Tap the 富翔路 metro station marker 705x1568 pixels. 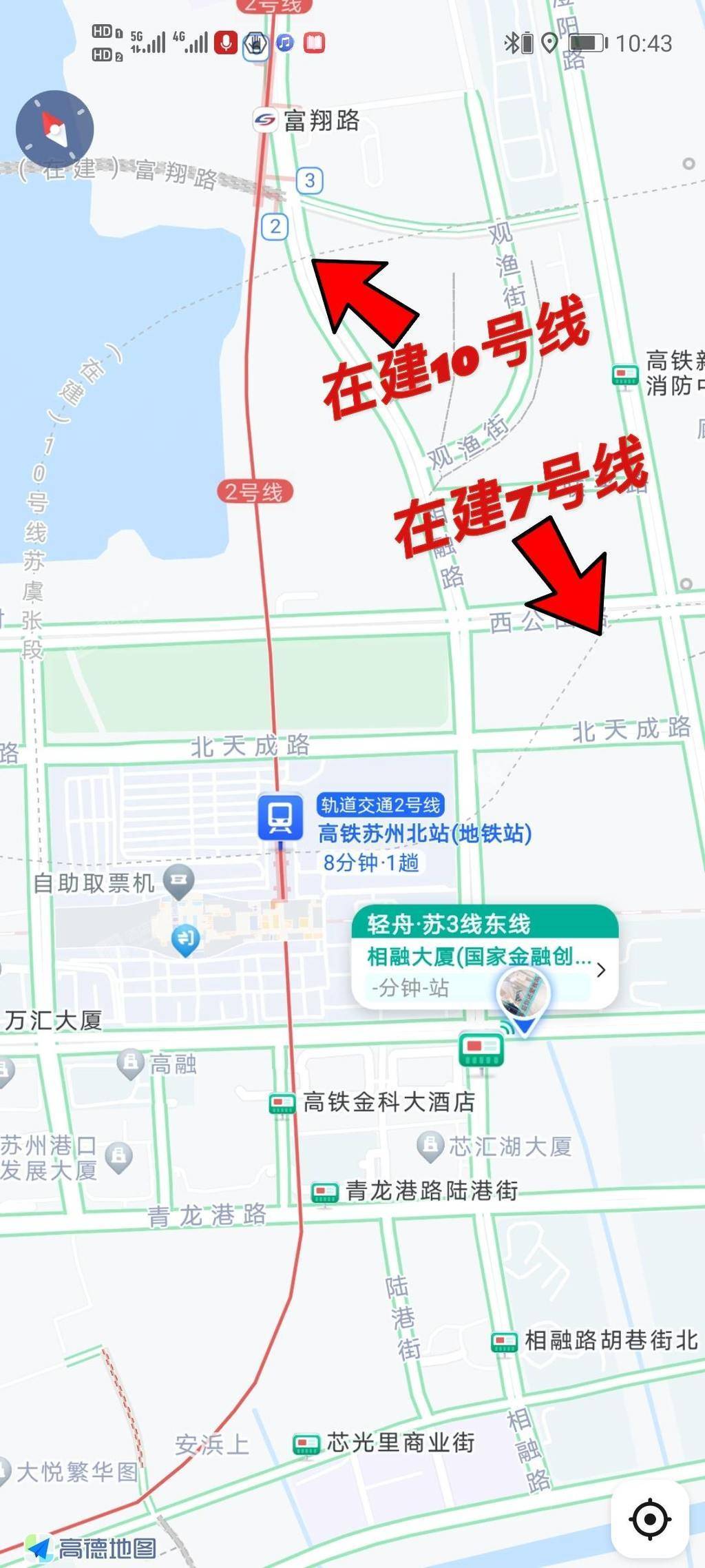click(264, 121)
